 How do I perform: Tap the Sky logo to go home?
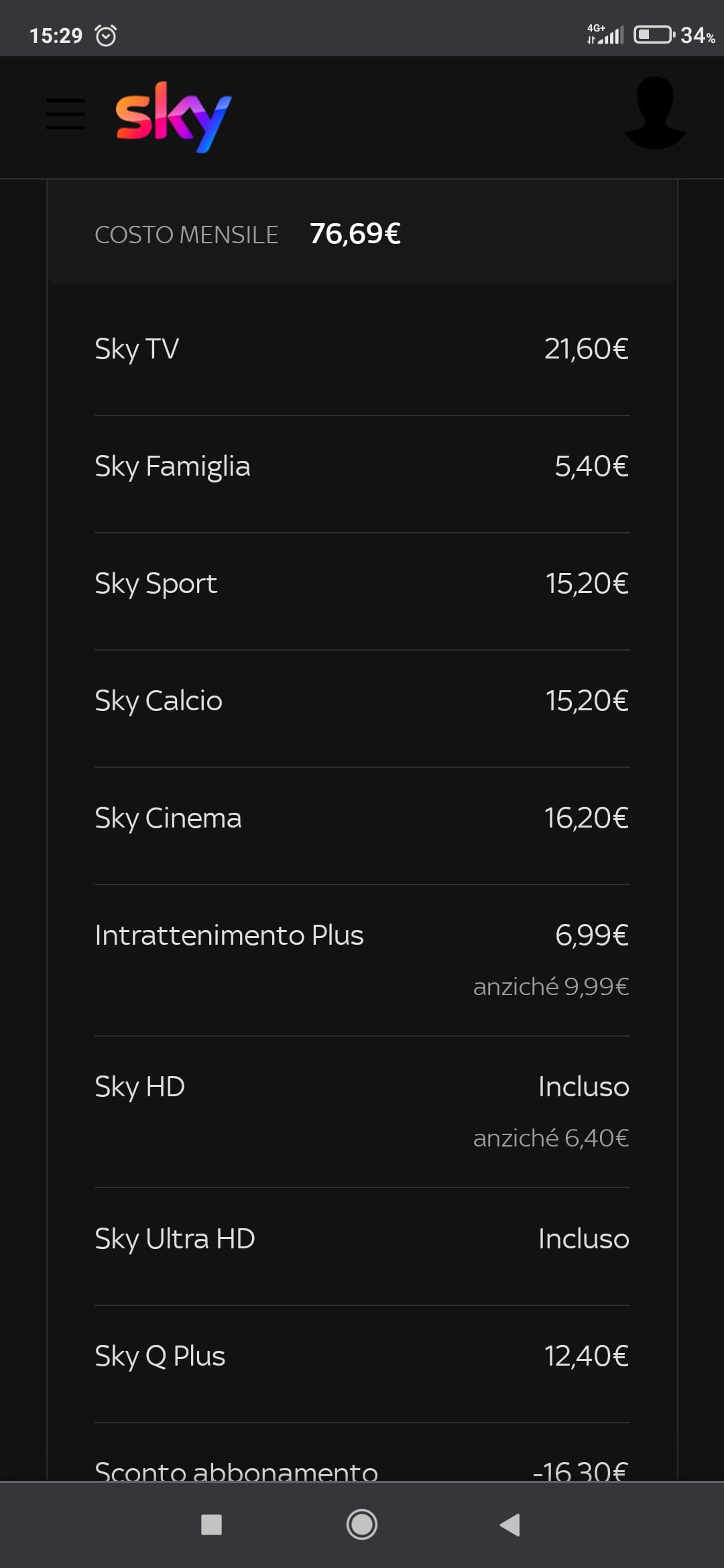pyautogui.click(x=174, y=117)
